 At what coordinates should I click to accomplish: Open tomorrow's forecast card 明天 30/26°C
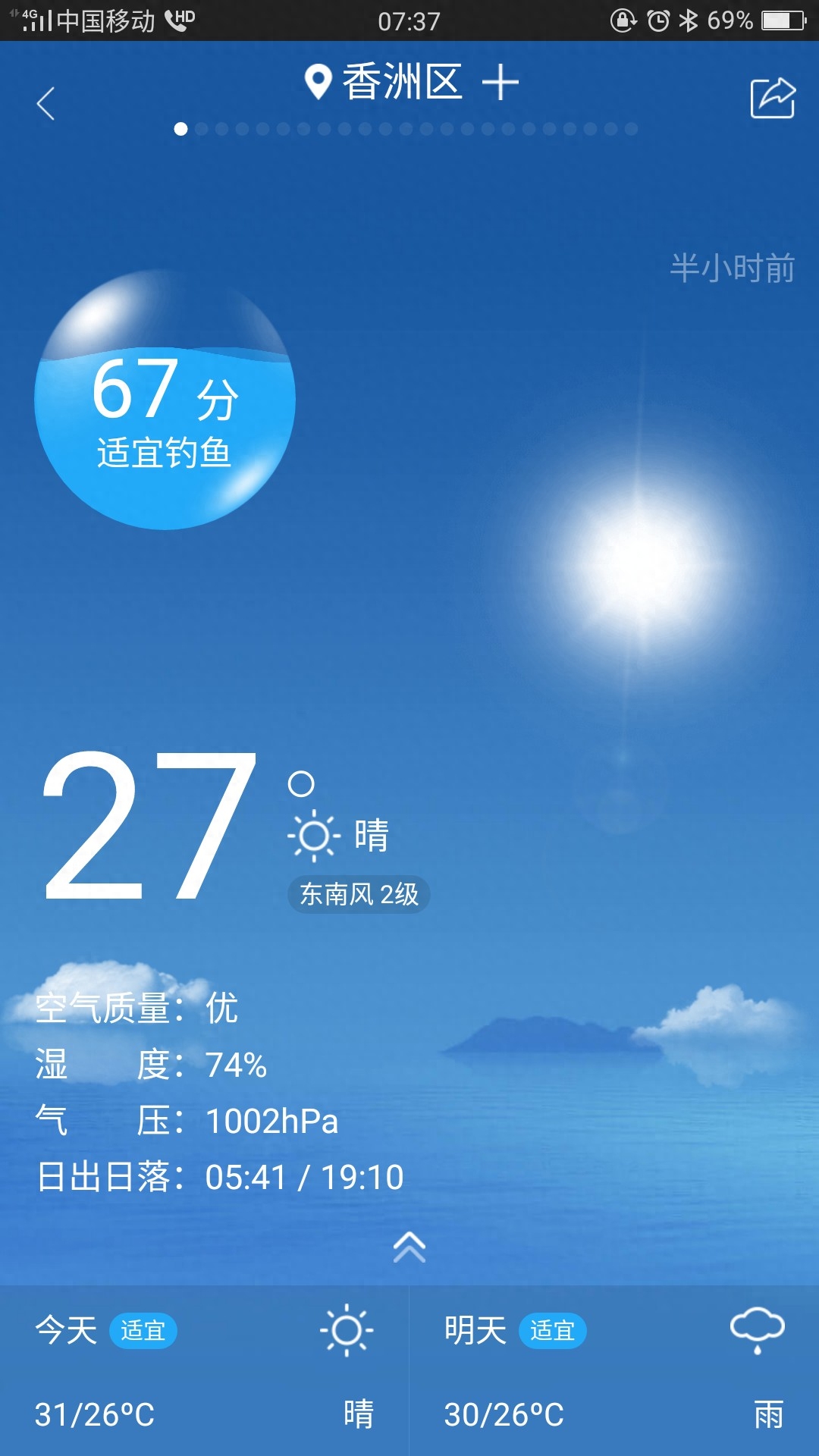coord(614,1371)
